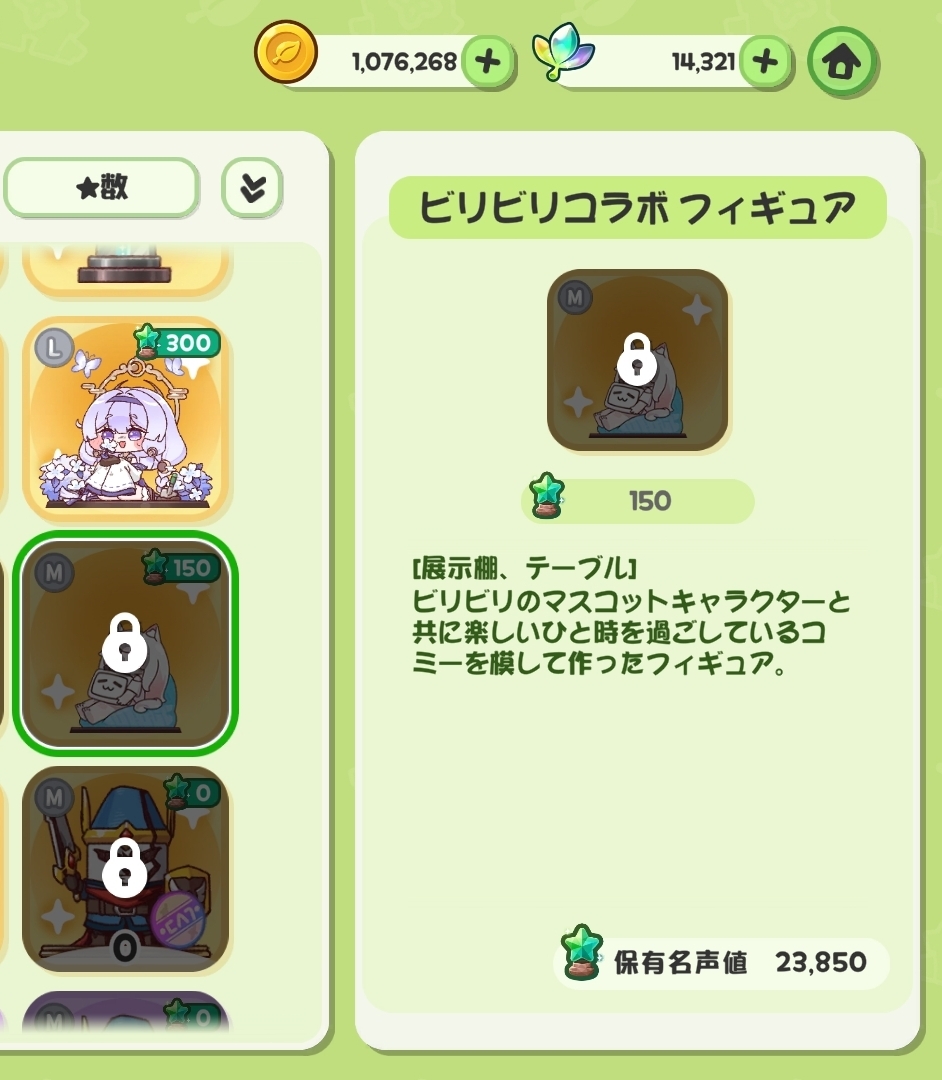
Task: Add more crystal gems with plus button
Action: pos(765,62)
